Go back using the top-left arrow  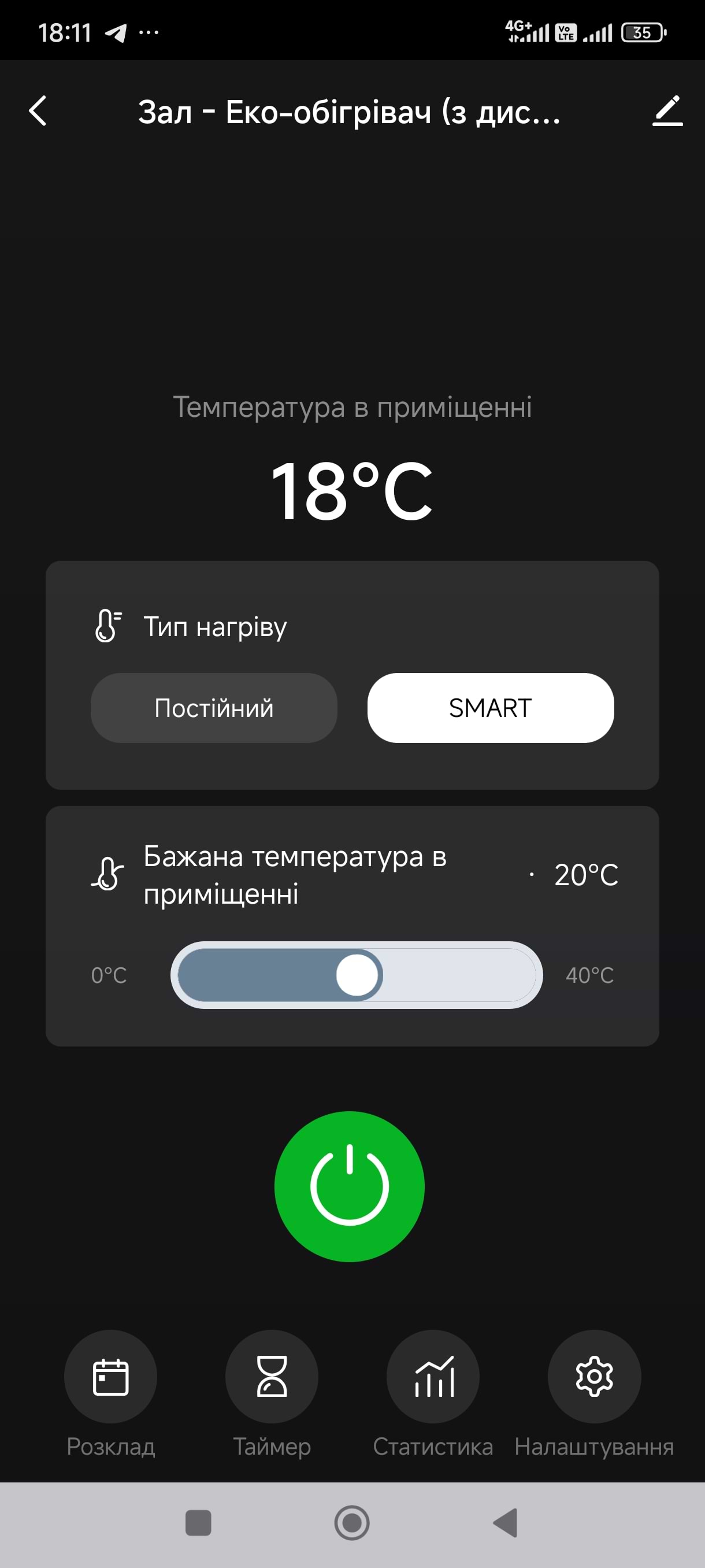[x=38, y=111]
